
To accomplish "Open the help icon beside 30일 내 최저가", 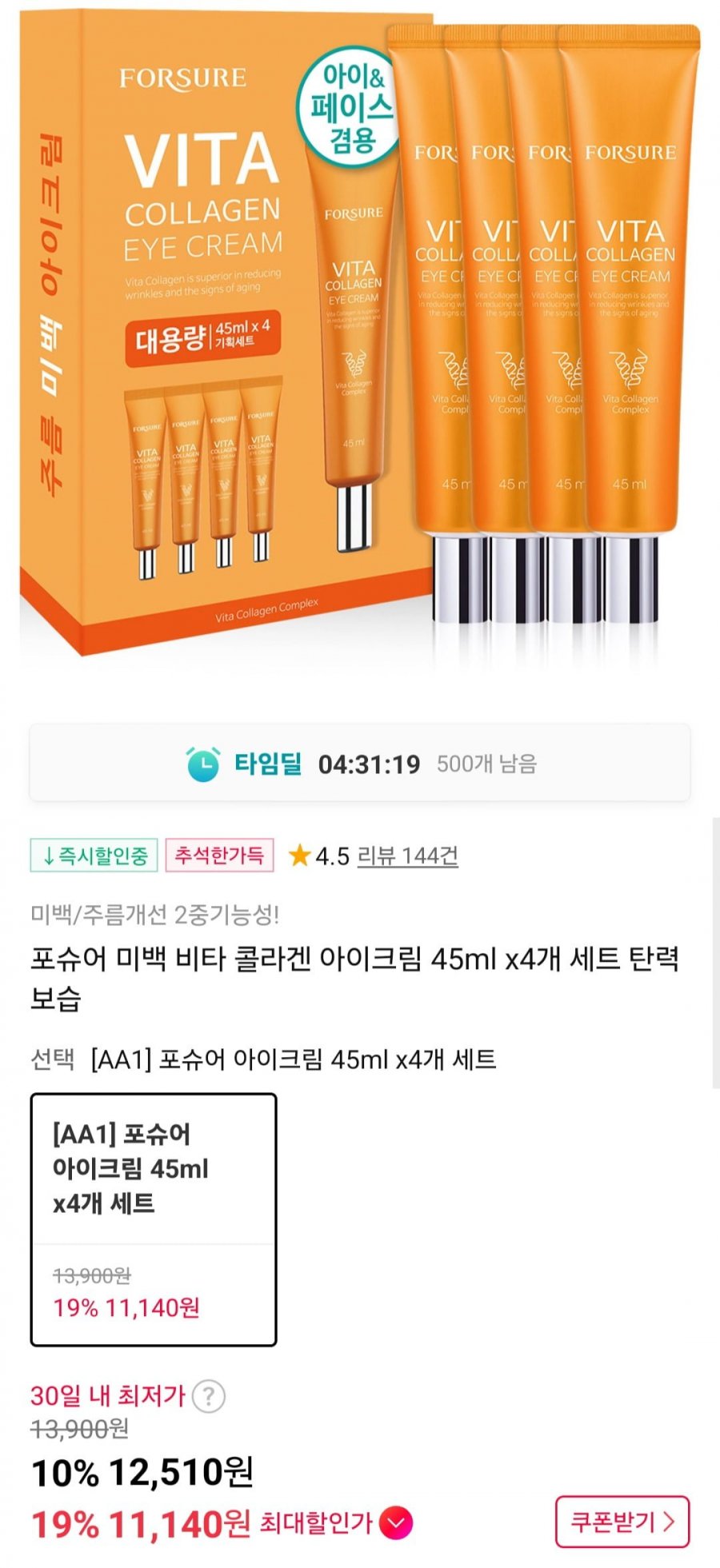I will [209, 1397].
